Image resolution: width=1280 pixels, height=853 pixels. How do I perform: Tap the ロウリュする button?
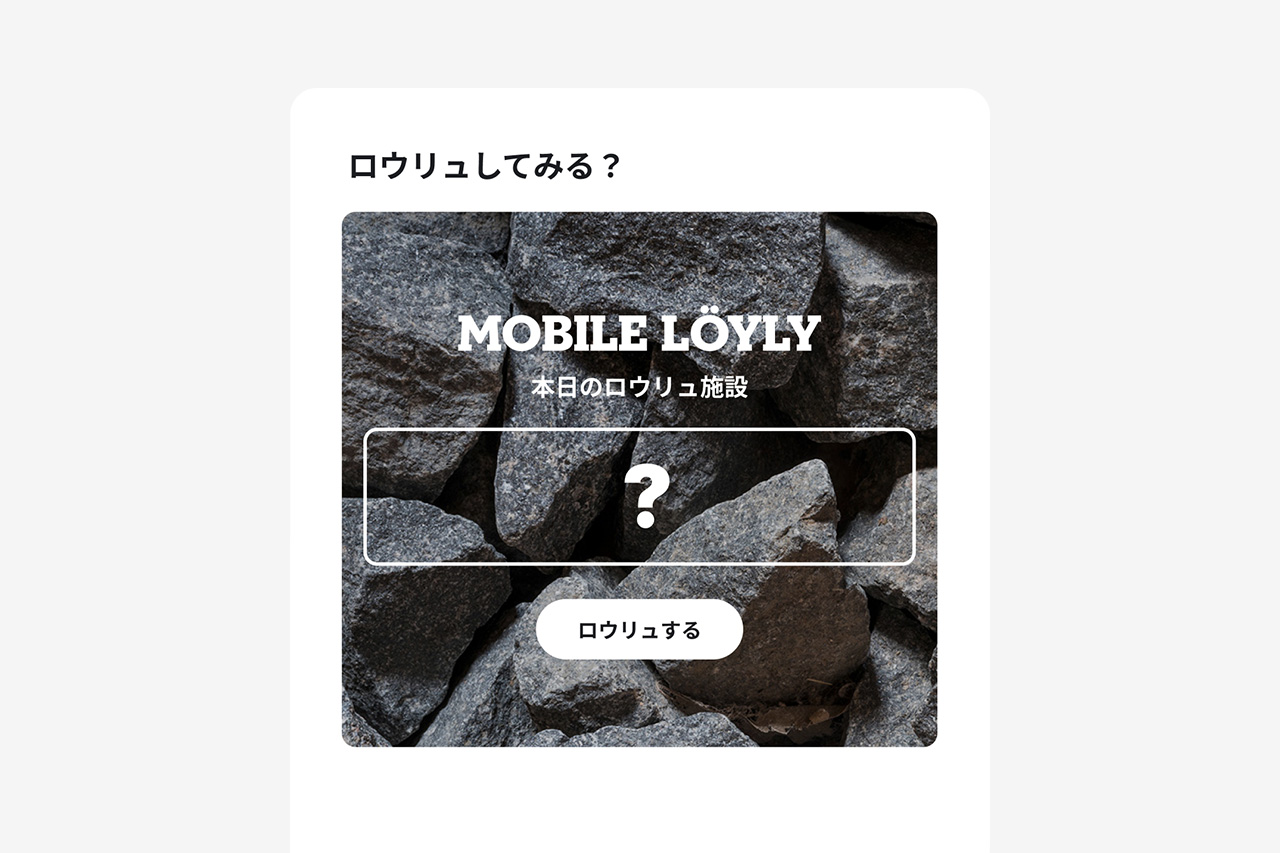(639, 630)
